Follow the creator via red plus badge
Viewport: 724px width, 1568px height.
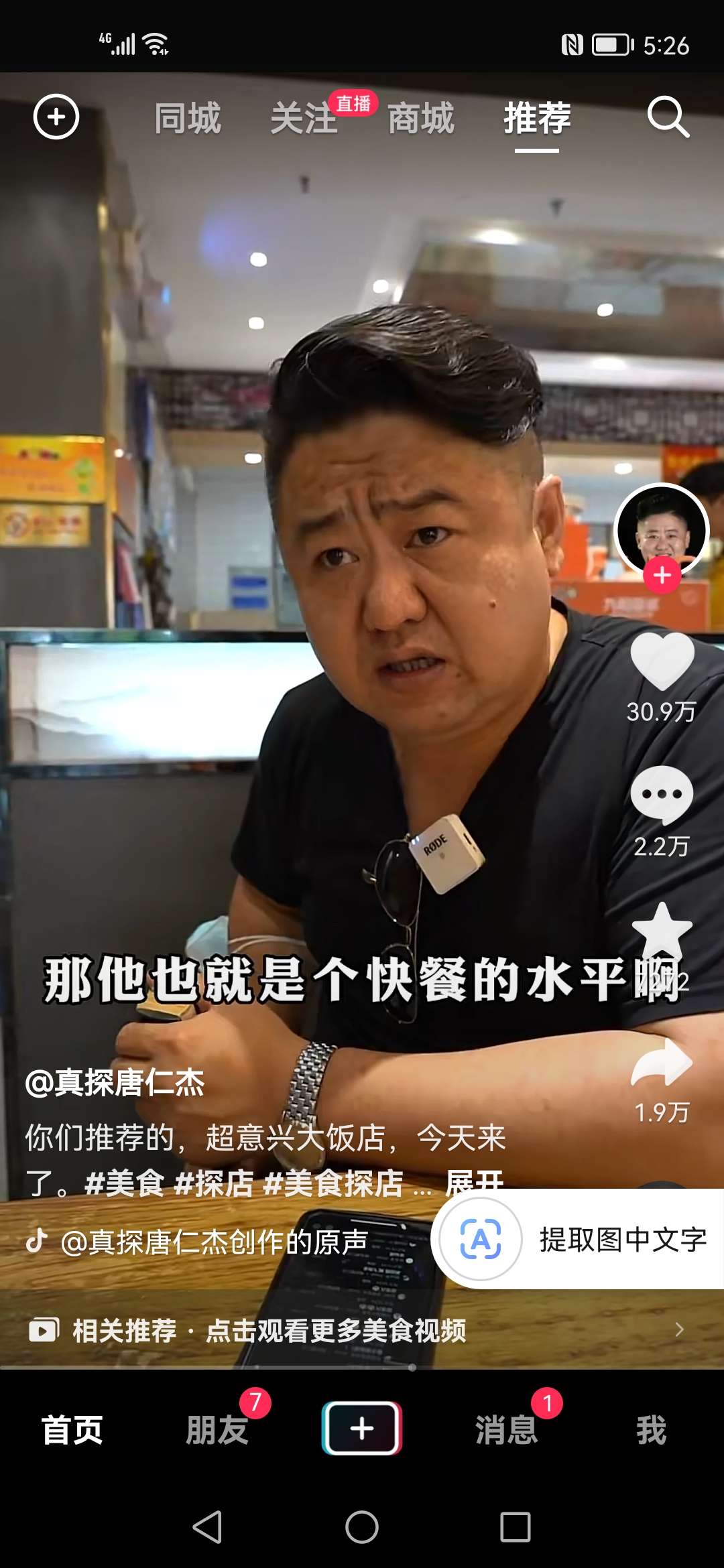tap(662, 575)
